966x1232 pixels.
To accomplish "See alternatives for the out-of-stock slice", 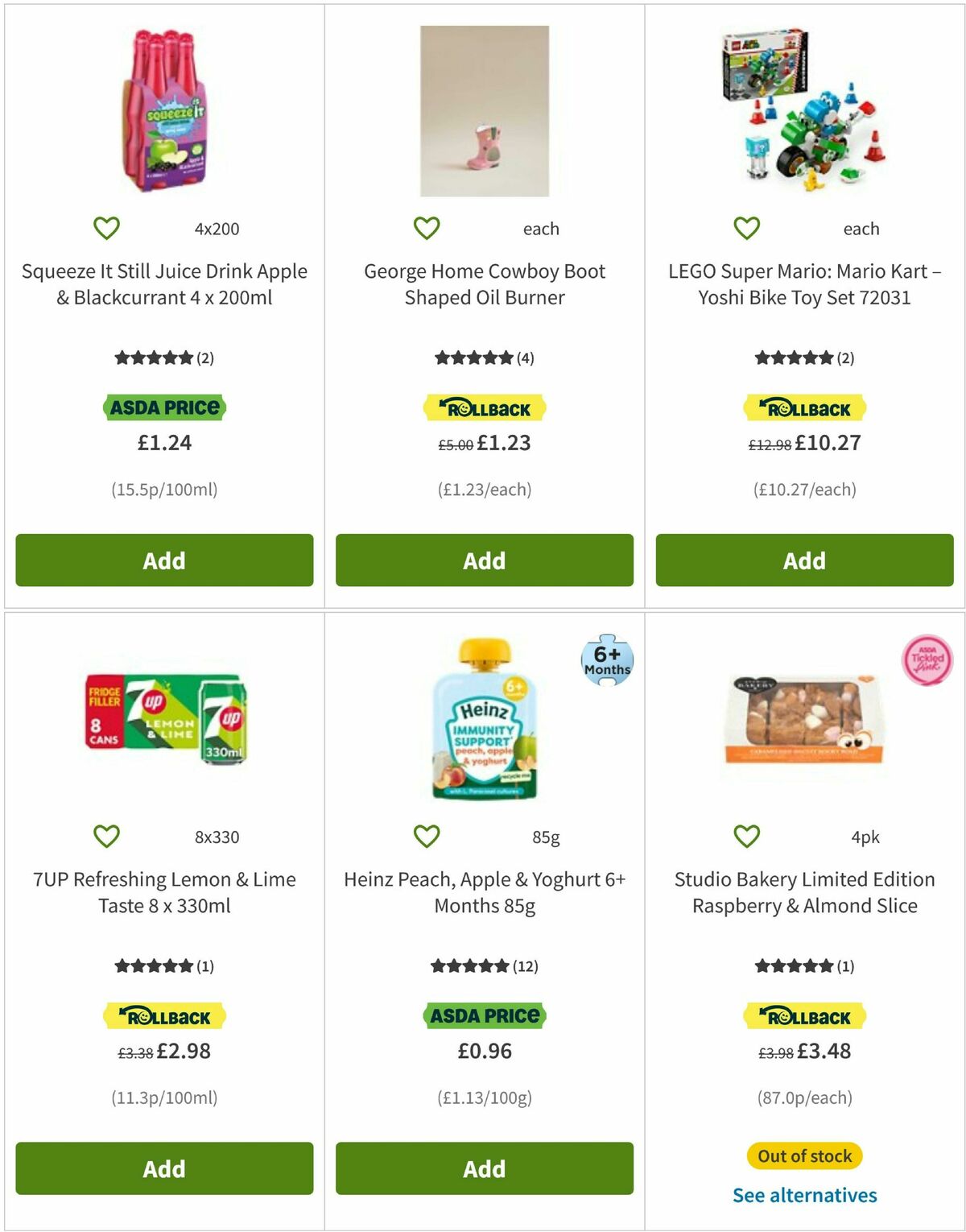I will [803, 1196].
